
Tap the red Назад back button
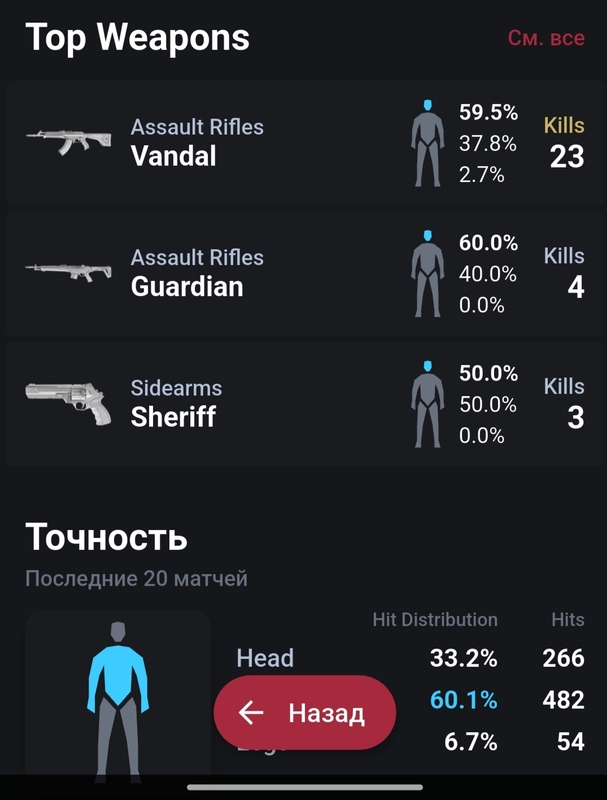point(305,712)
